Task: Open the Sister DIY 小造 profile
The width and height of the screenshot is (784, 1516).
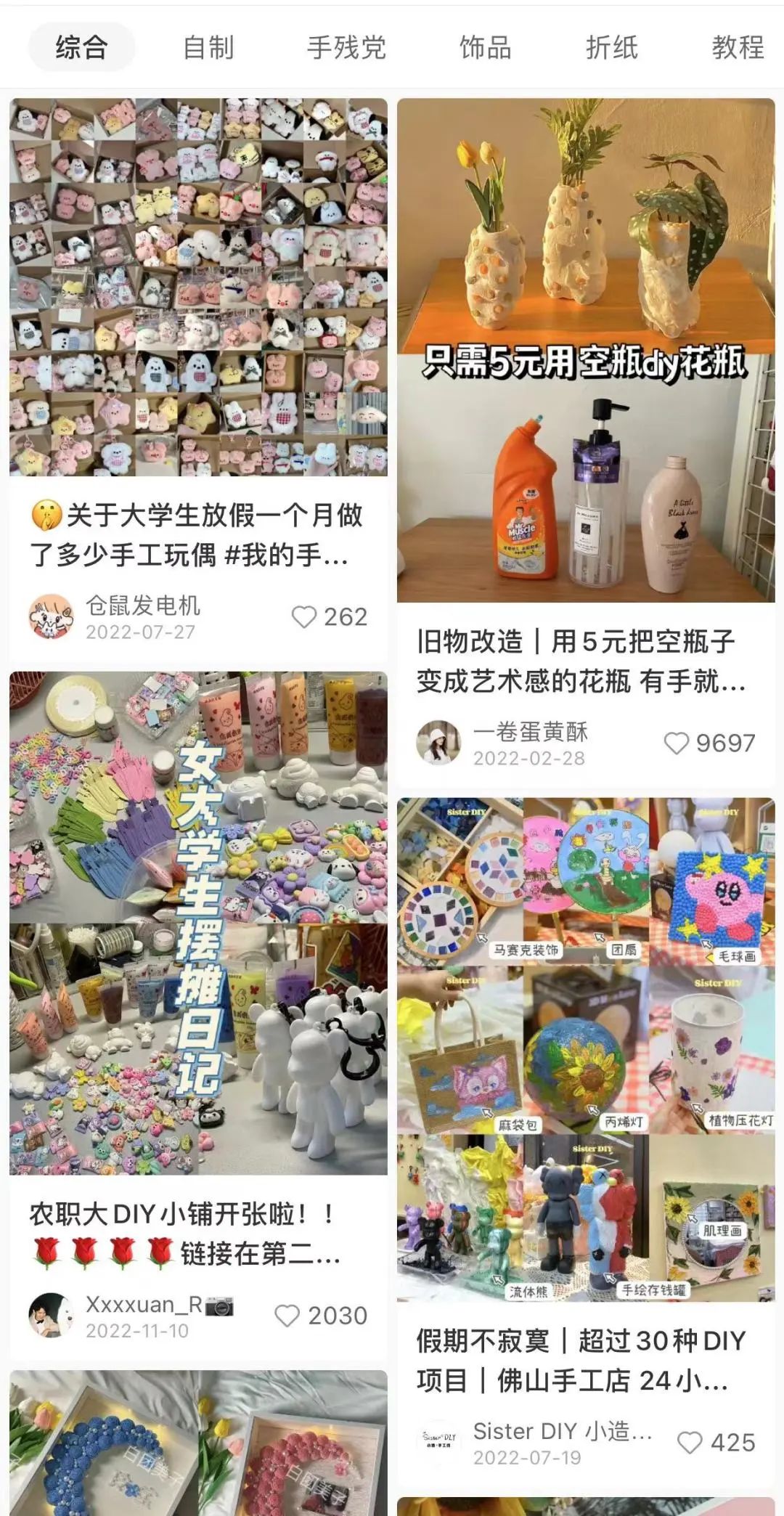Action: tap(438, 1442)
